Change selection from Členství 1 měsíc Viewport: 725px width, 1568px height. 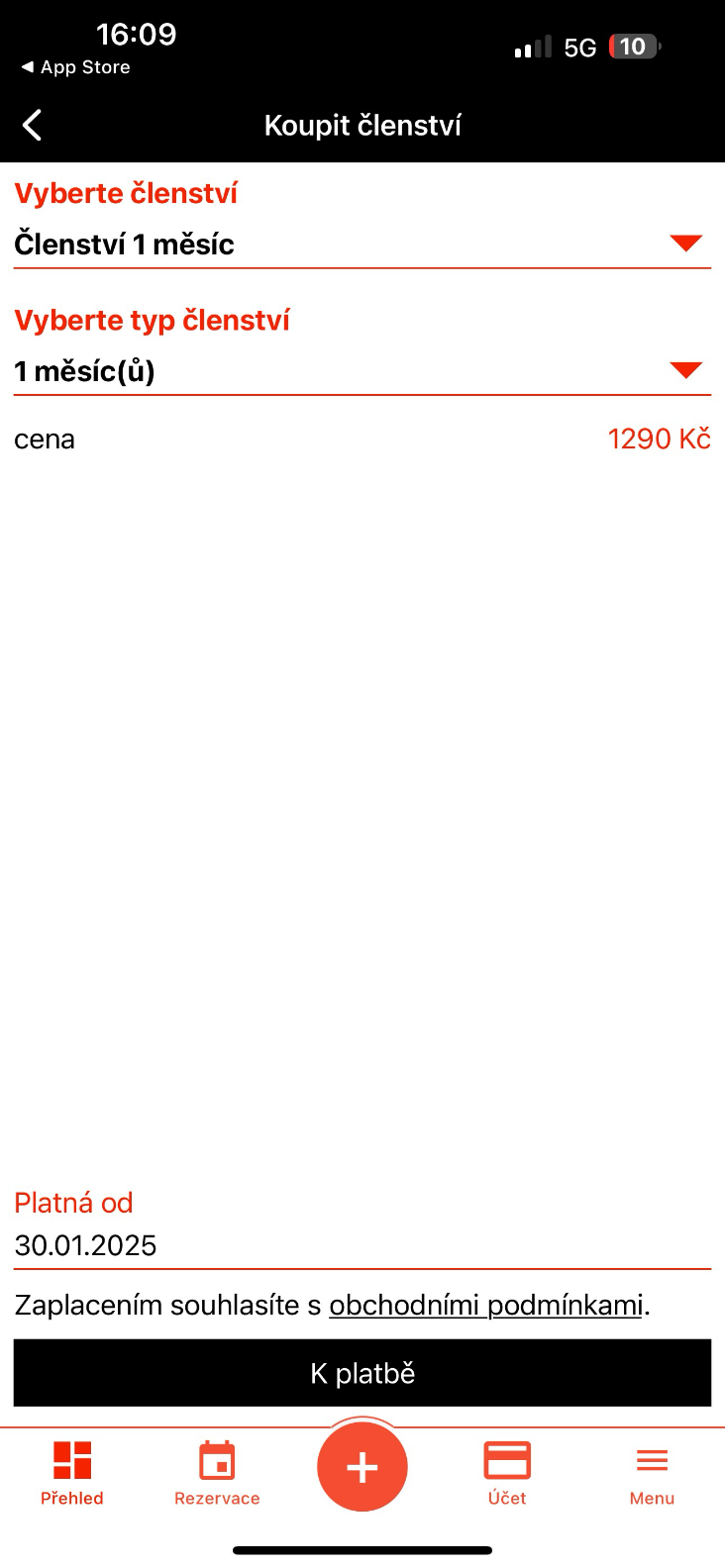click(123, 244)
